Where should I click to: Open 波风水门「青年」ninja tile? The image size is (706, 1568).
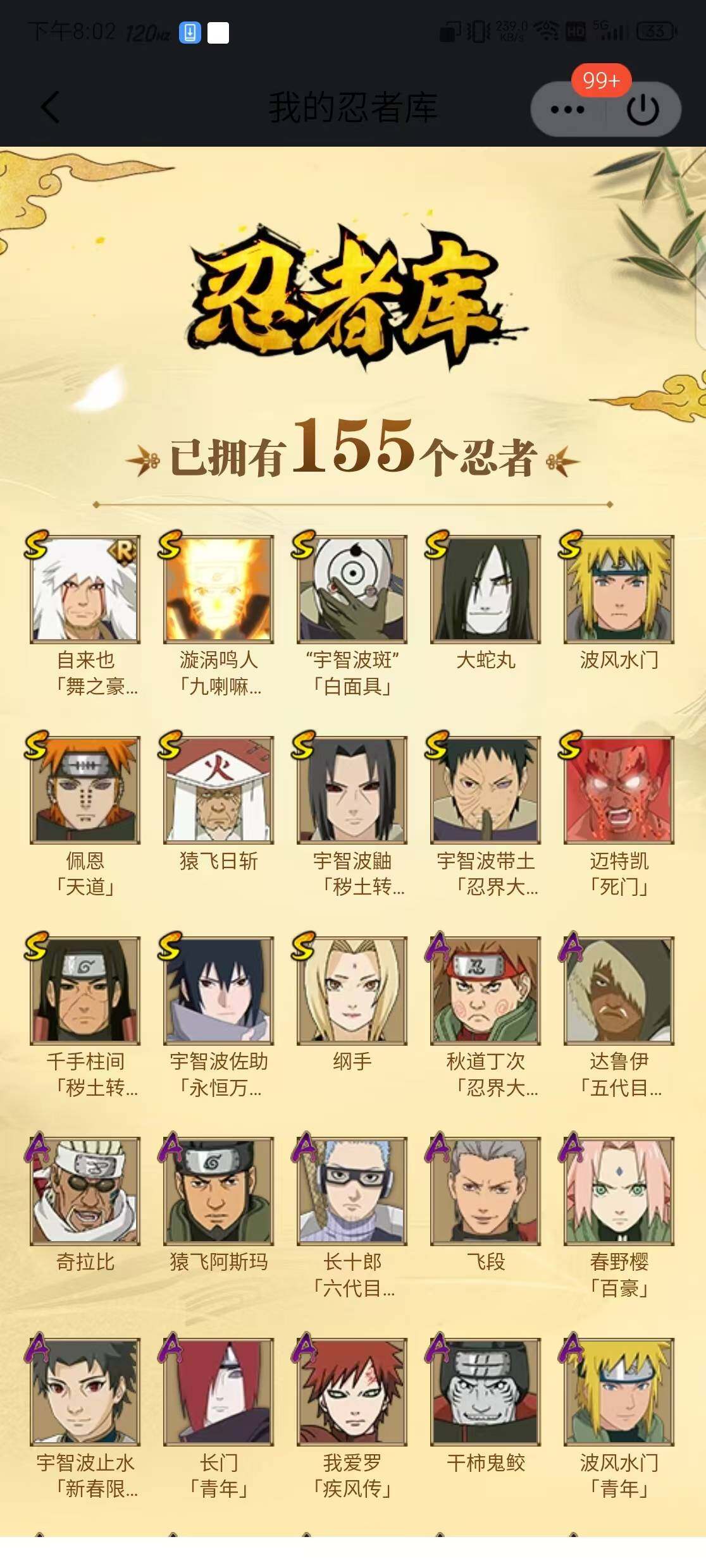[x=619, y=1392]
